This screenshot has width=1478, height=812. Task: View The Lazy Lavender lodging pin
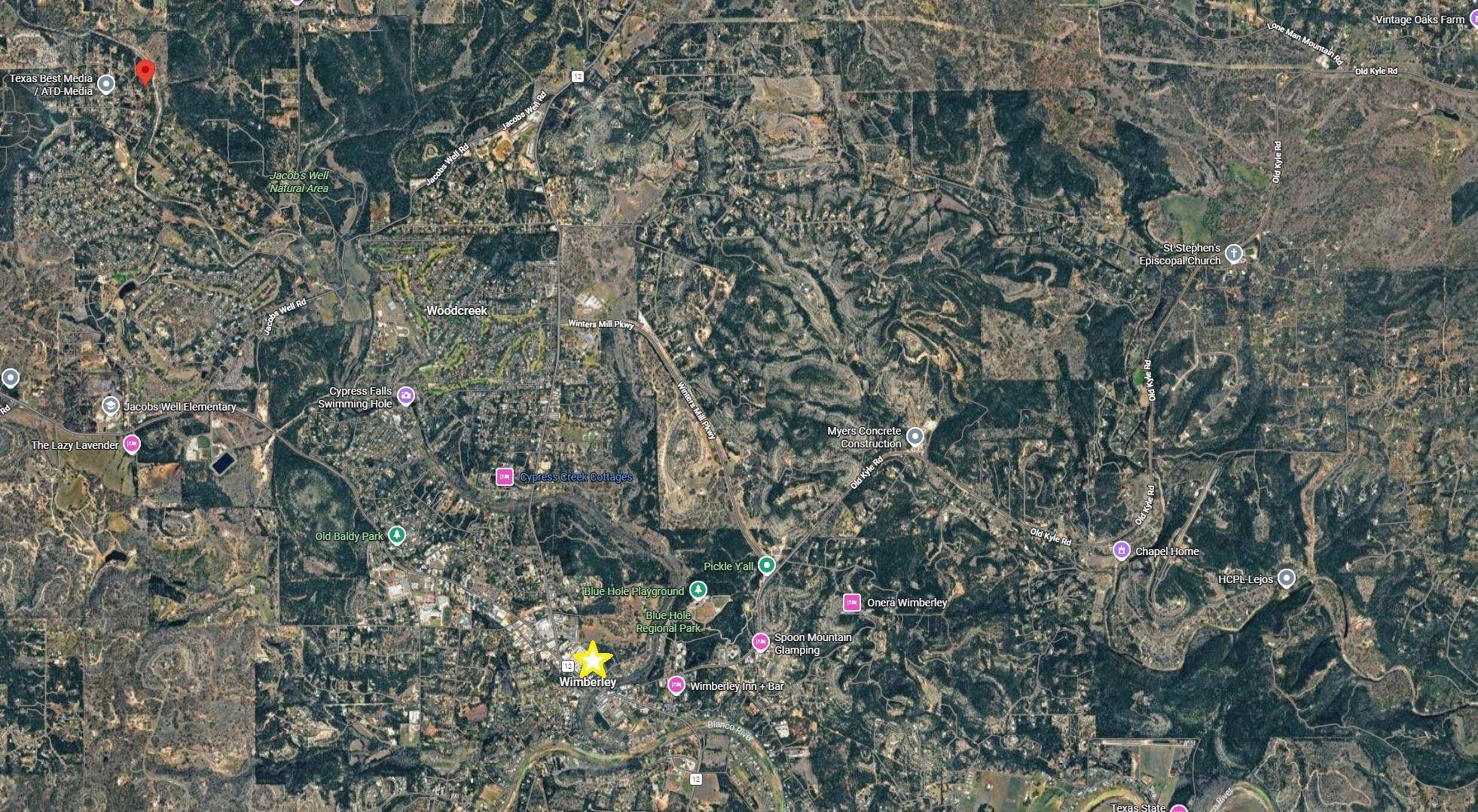132,444
